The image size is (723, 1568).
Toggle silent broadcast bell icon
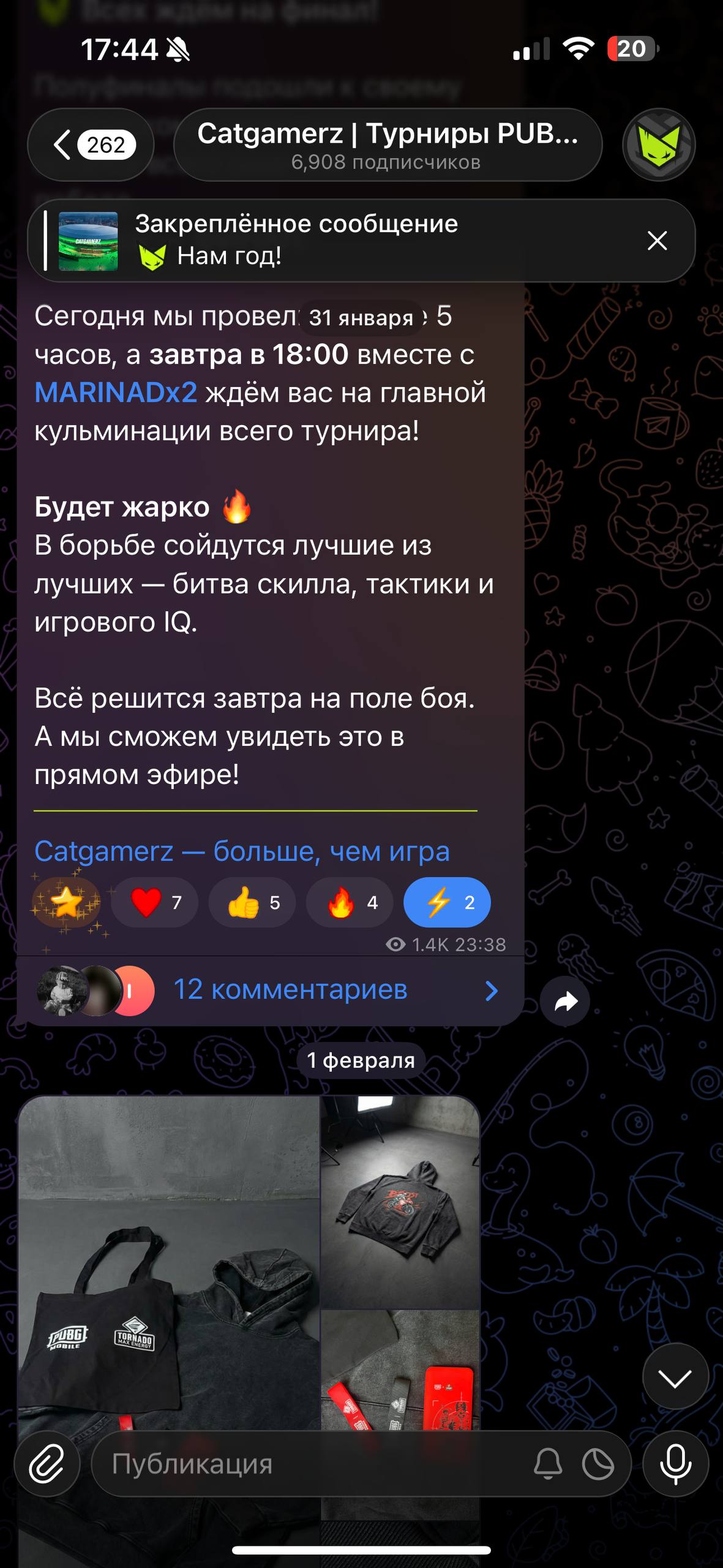[x=548, y=1464]
